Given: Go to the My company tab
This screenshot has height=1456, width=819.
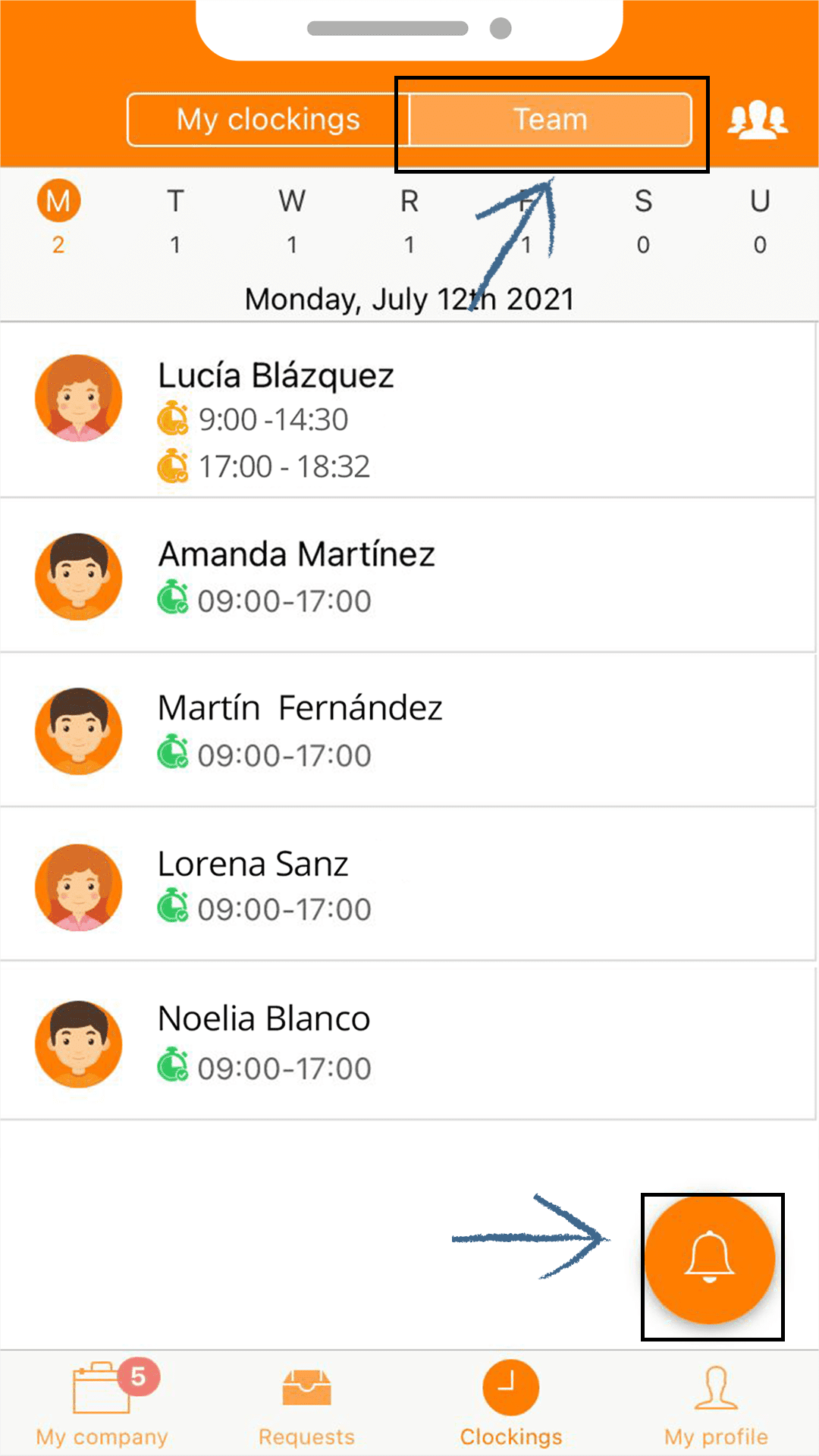Looking at the screenshot, I should coord(102,1403).
